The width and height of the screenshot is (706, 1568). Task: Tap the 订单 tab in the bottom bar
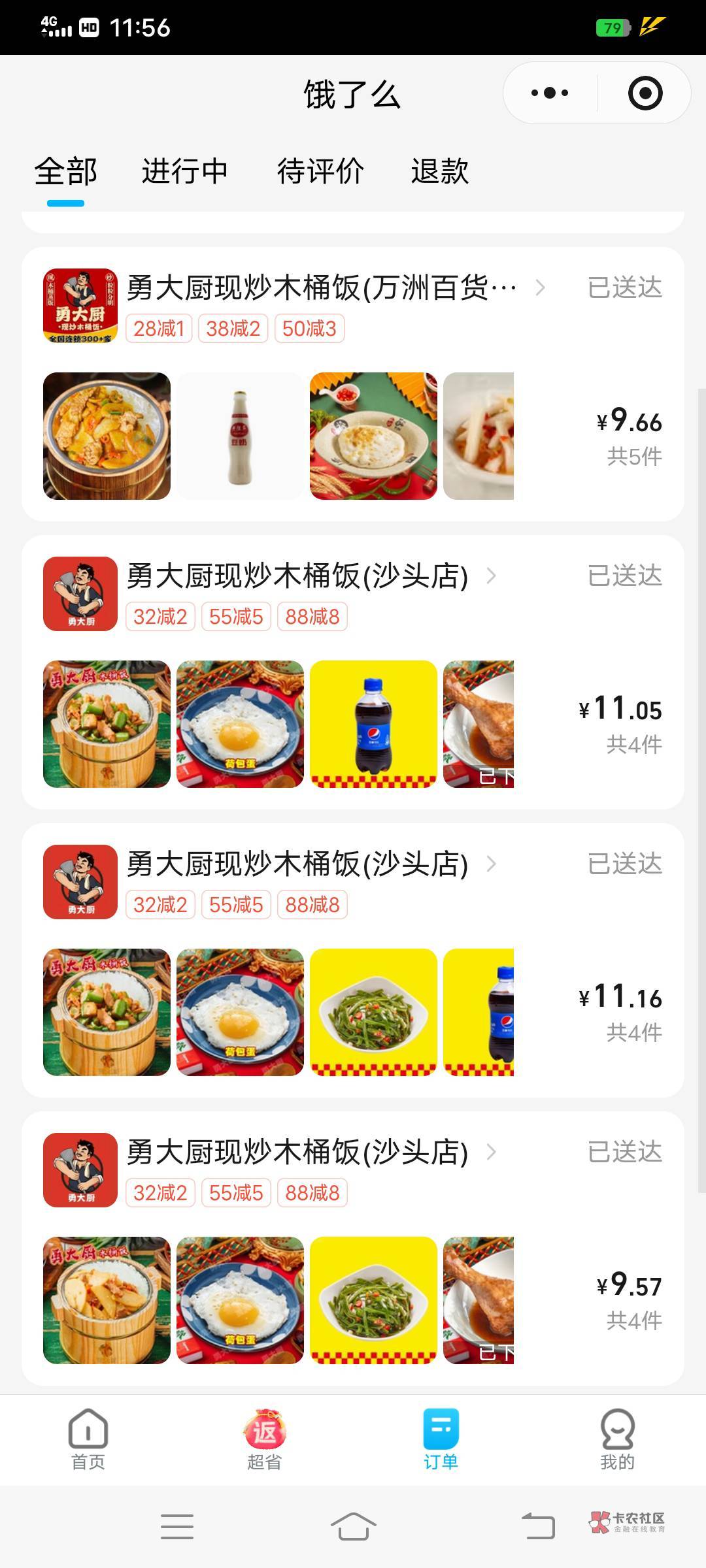(x=441, y=1440)
